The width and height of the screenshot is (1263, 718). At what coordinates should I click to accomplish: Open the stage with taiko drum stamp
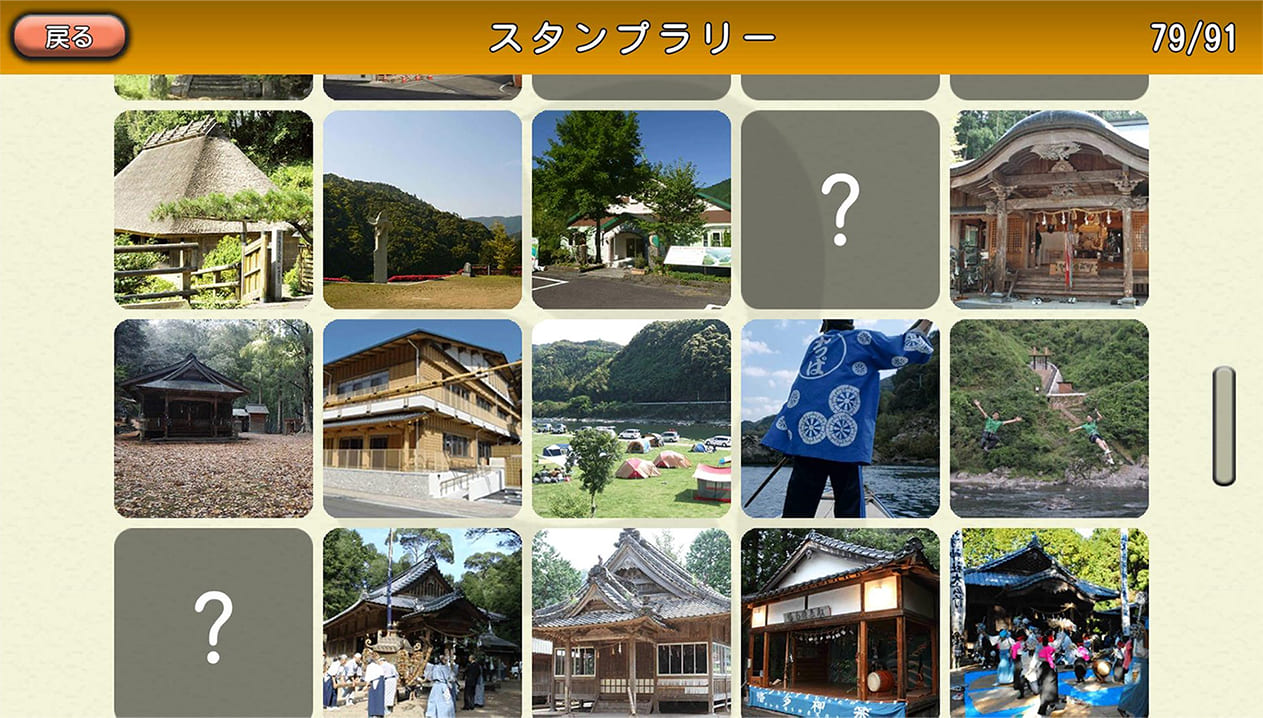pyautogui.click(x=840, y=622)
